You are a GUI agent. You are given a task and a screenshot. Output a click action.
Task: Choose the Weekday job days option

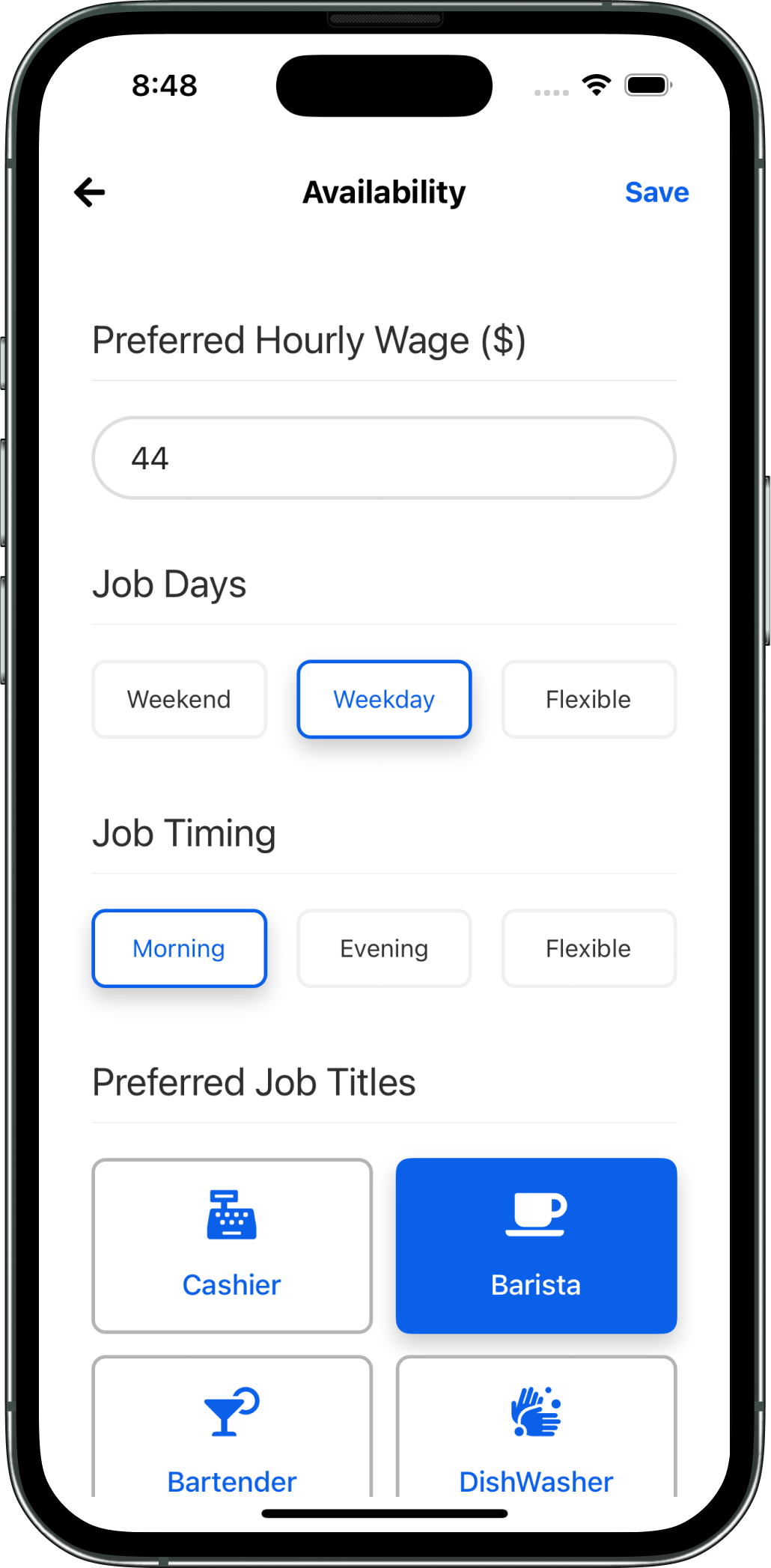384,699
